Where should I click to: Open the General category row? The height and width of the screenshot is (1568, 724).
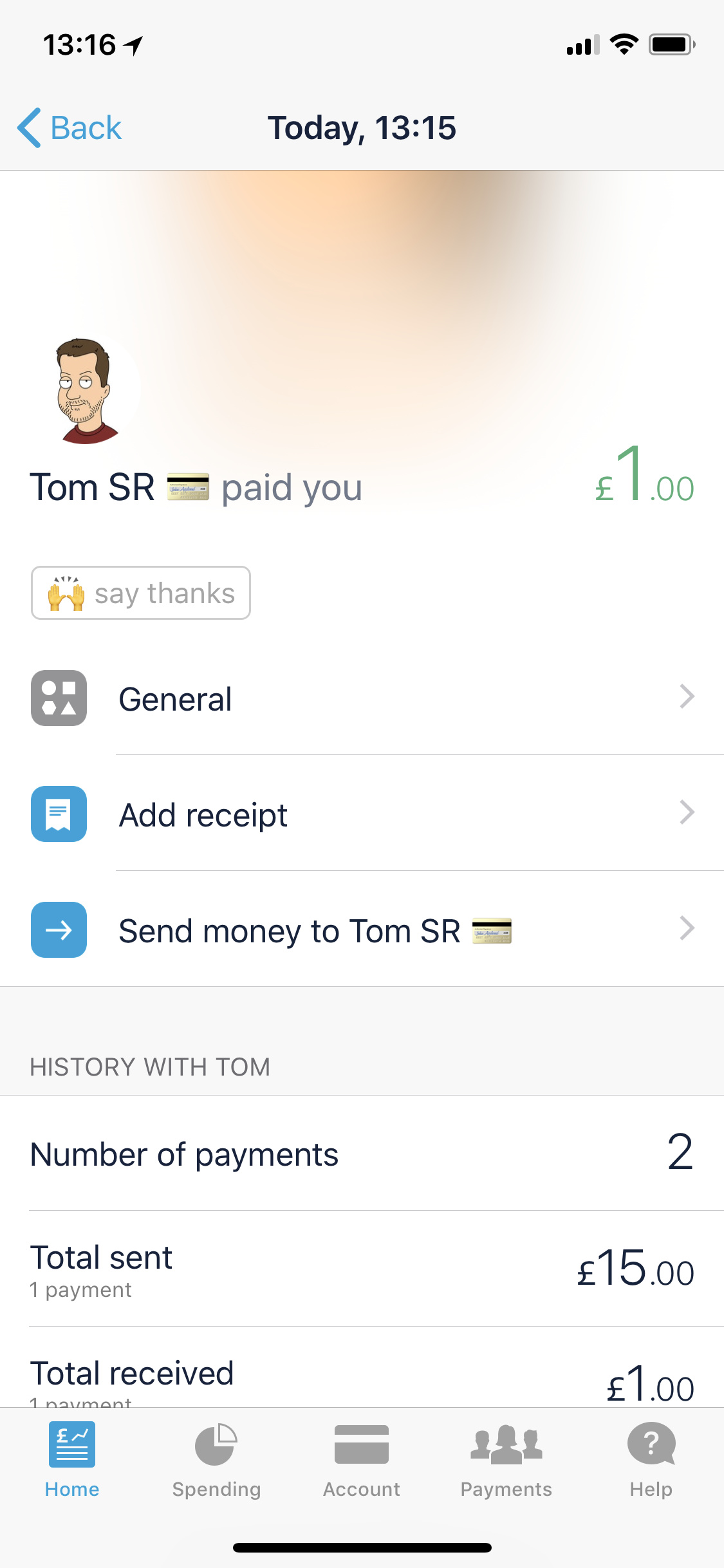click(x=362, y=698)
